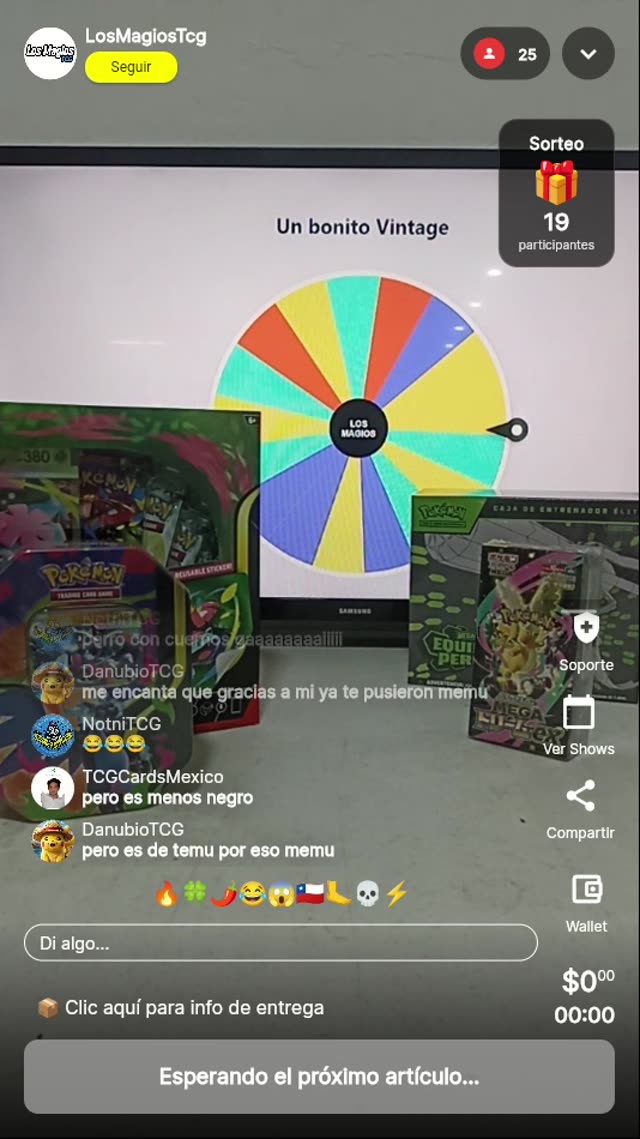Send the skull emoji reaction

pyautogui.click(x=368, y=894)
